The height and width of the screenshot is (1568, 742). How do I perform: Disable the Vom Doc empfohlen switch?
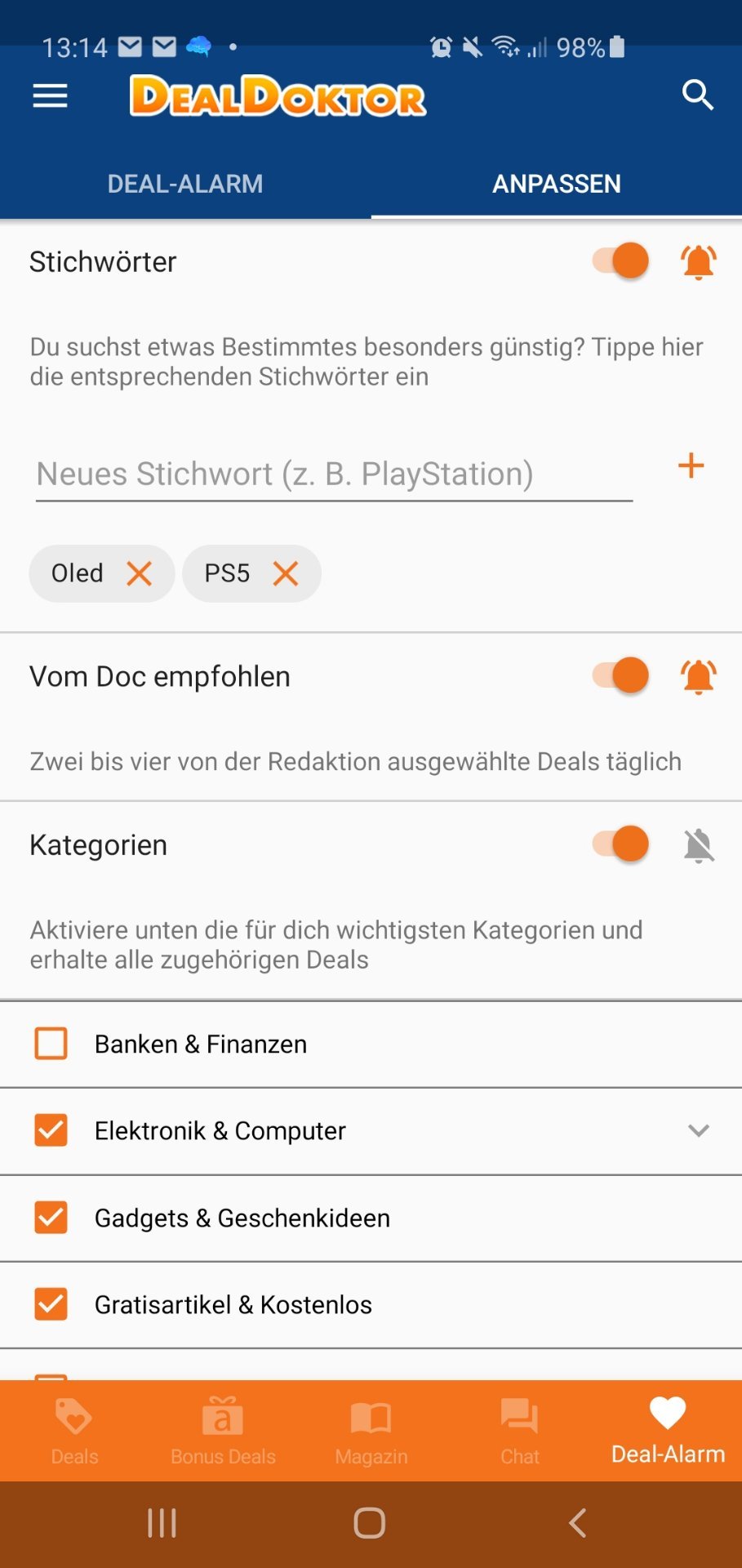point(620,675)
